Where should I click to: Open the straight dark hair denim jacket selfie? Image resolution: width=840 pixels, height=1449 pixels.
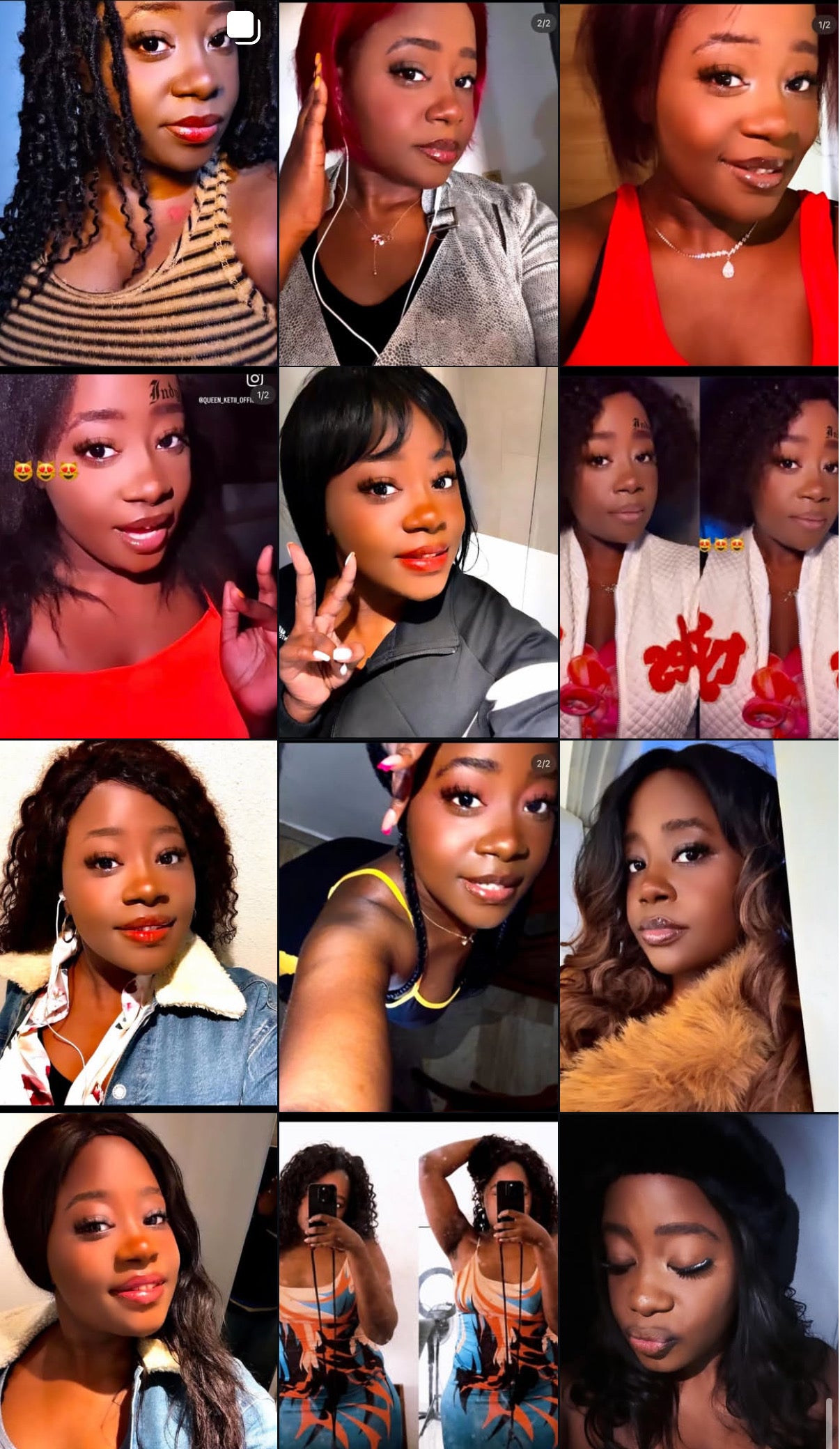[x=138, y=1282]
